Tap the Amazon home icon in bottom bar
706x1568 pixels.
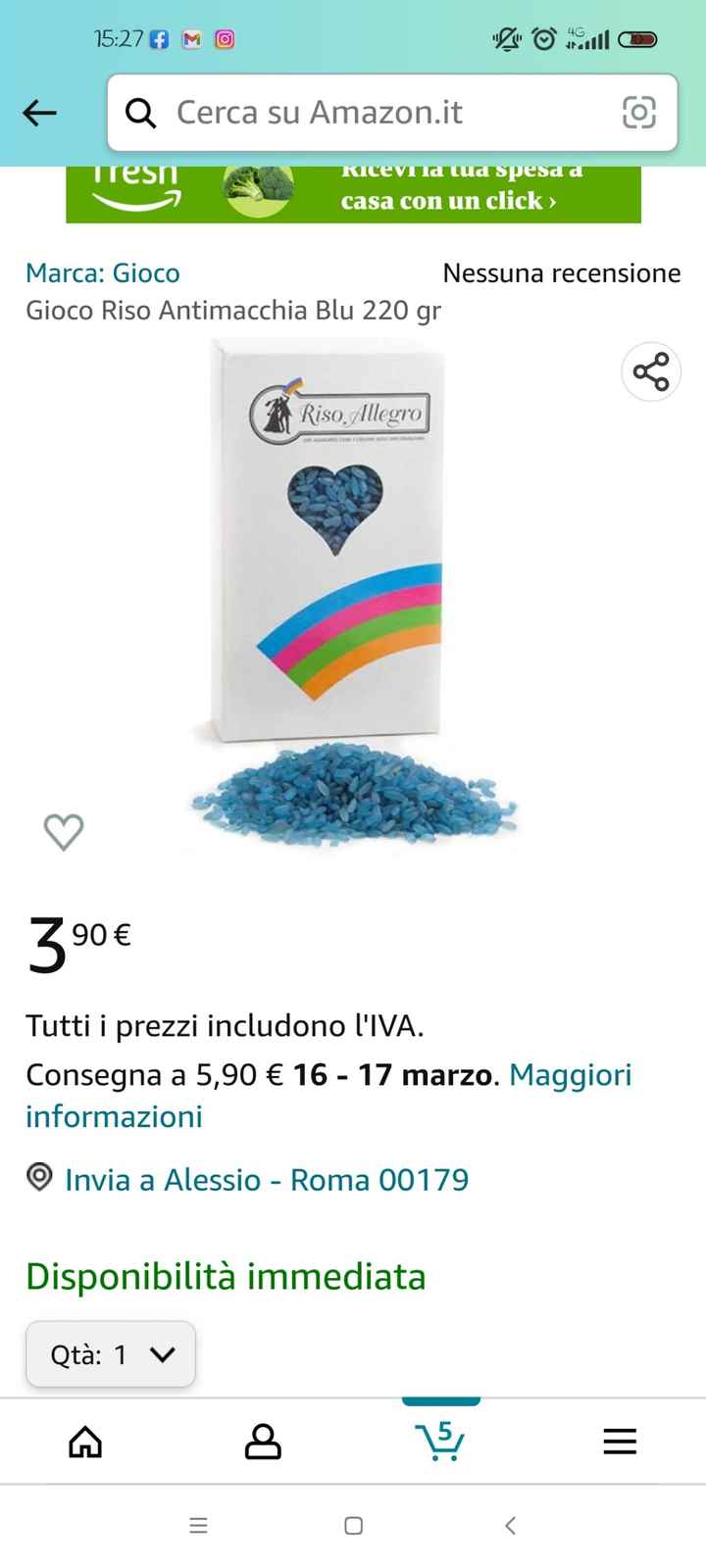[x=84, y=1441]
